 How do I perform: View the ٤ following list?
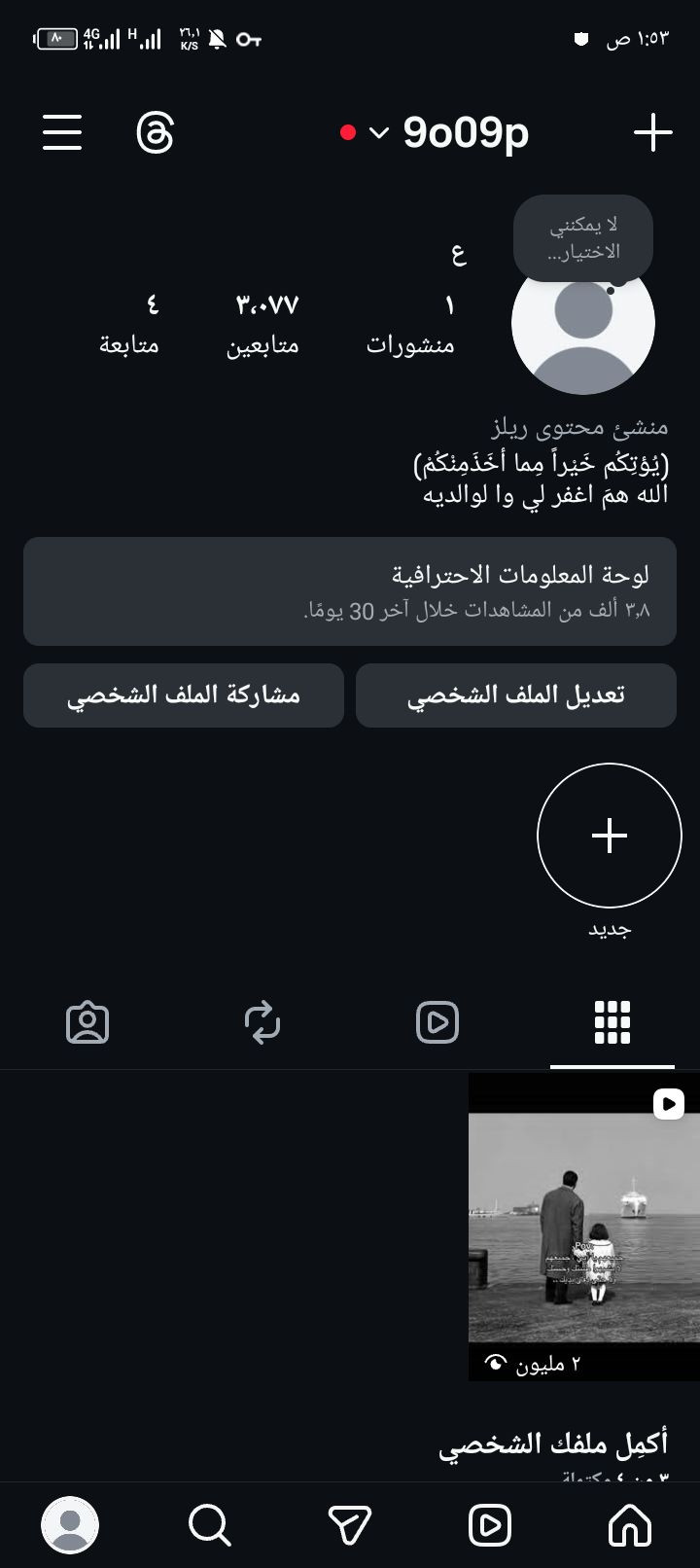(x=130, y=324)
